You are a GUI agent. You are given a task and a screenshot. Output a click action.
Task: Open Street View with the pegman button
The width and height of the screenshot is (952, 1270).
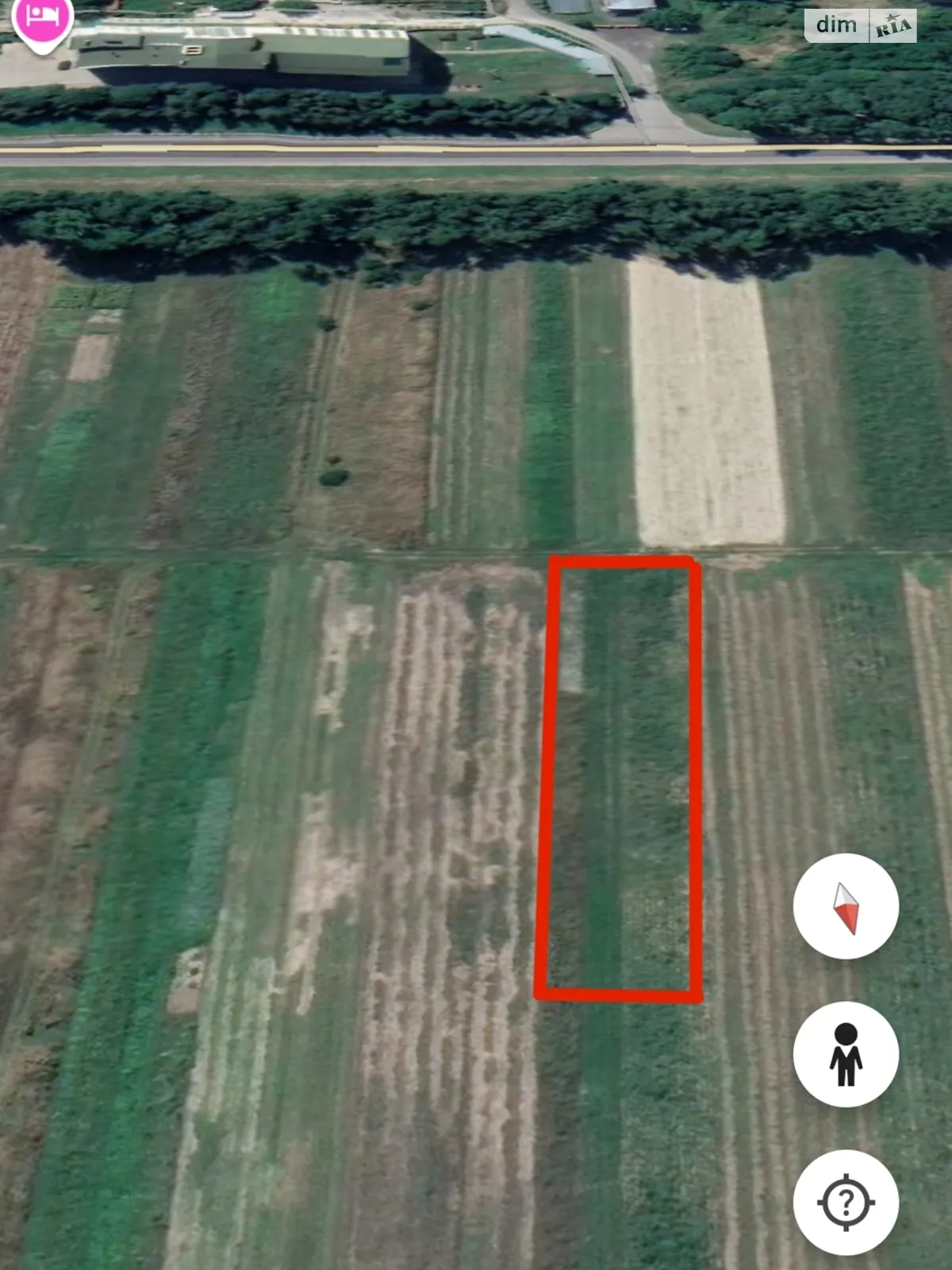click(x=846, y=1054)
